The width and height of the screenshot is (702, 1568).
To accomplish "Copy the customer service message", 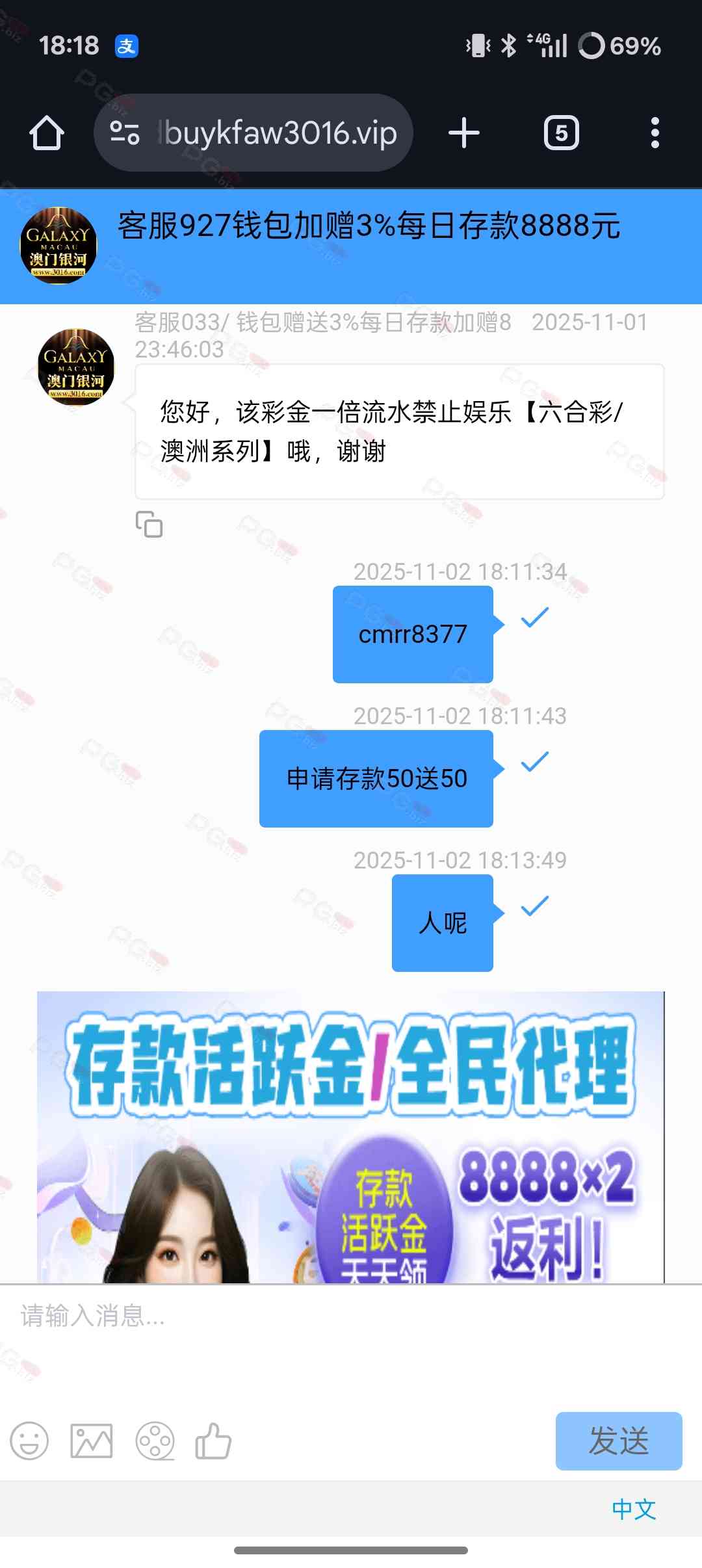I will pos(149,524).
